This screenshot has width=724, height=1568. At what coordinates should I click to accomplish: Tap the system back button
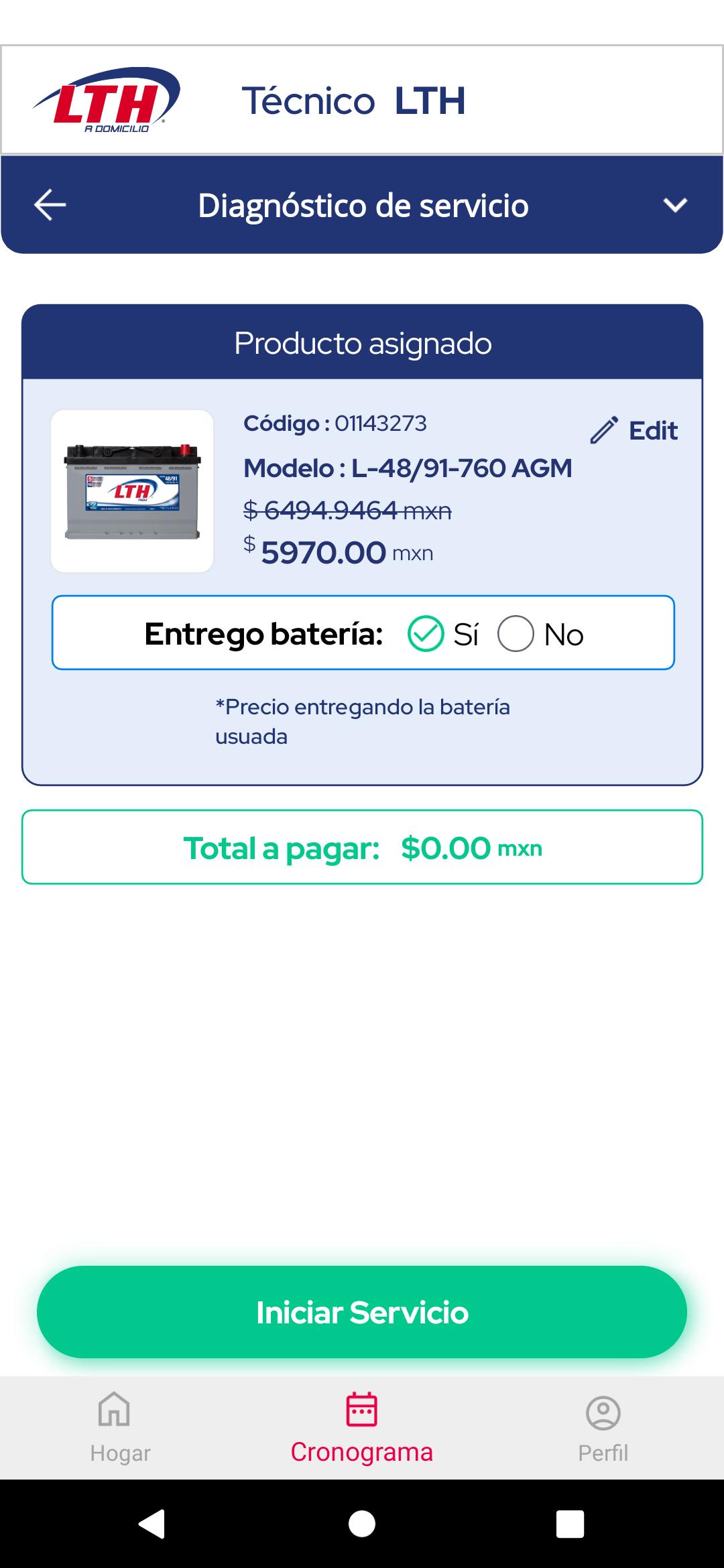pyautogui.click(x=152, y=1524)
